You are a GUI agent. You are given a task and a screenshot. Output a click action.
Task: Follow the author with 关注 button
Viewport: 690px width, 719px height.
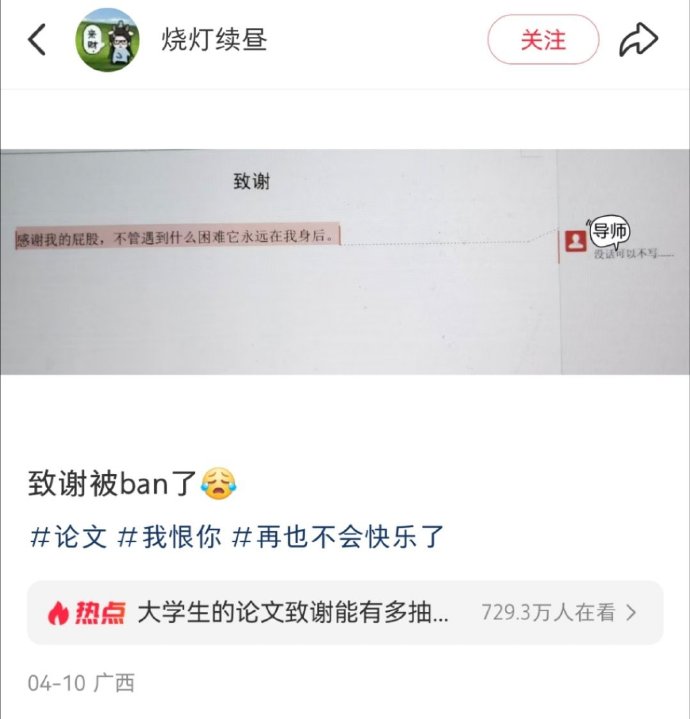542,40
